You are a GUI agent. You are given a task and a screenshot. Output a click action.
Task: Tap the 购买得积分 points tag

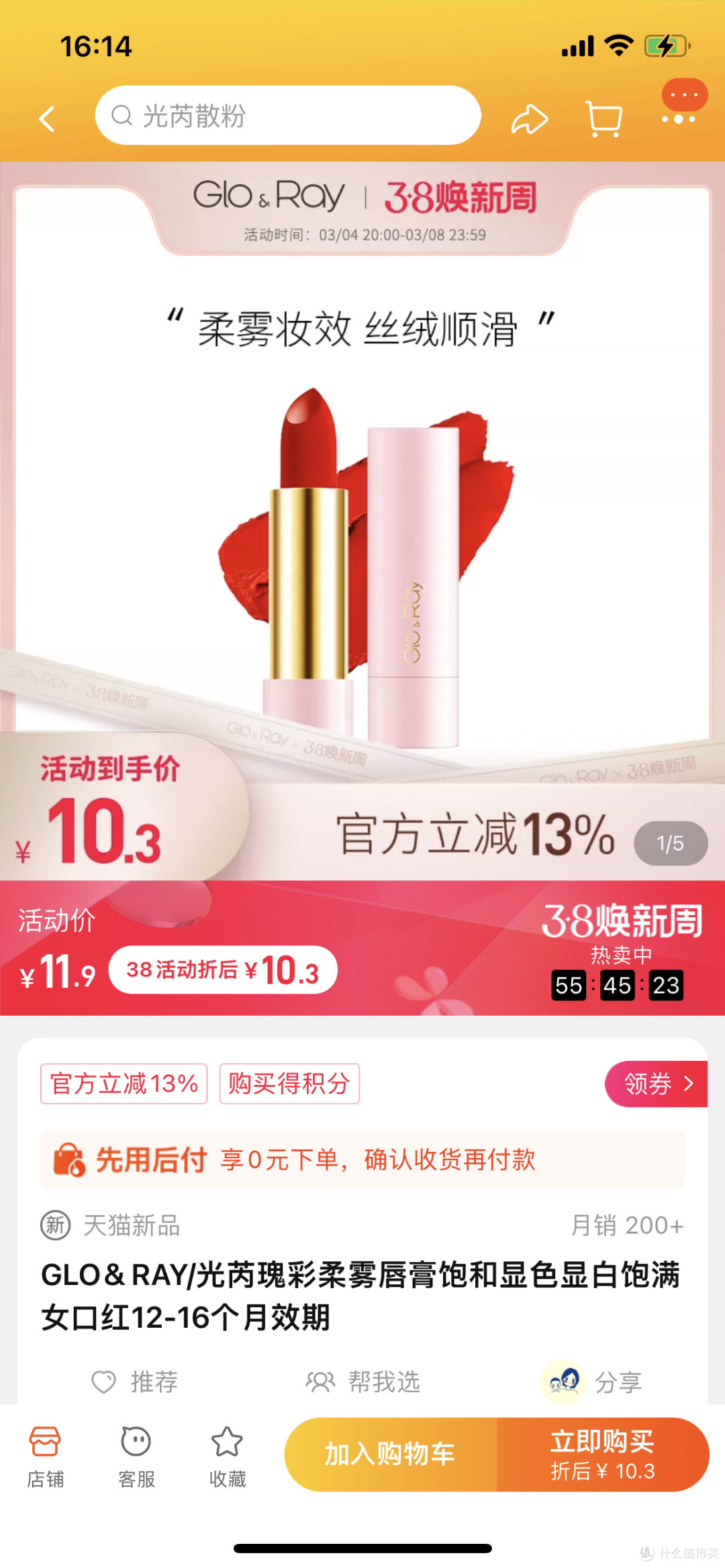pos(289,1084)
